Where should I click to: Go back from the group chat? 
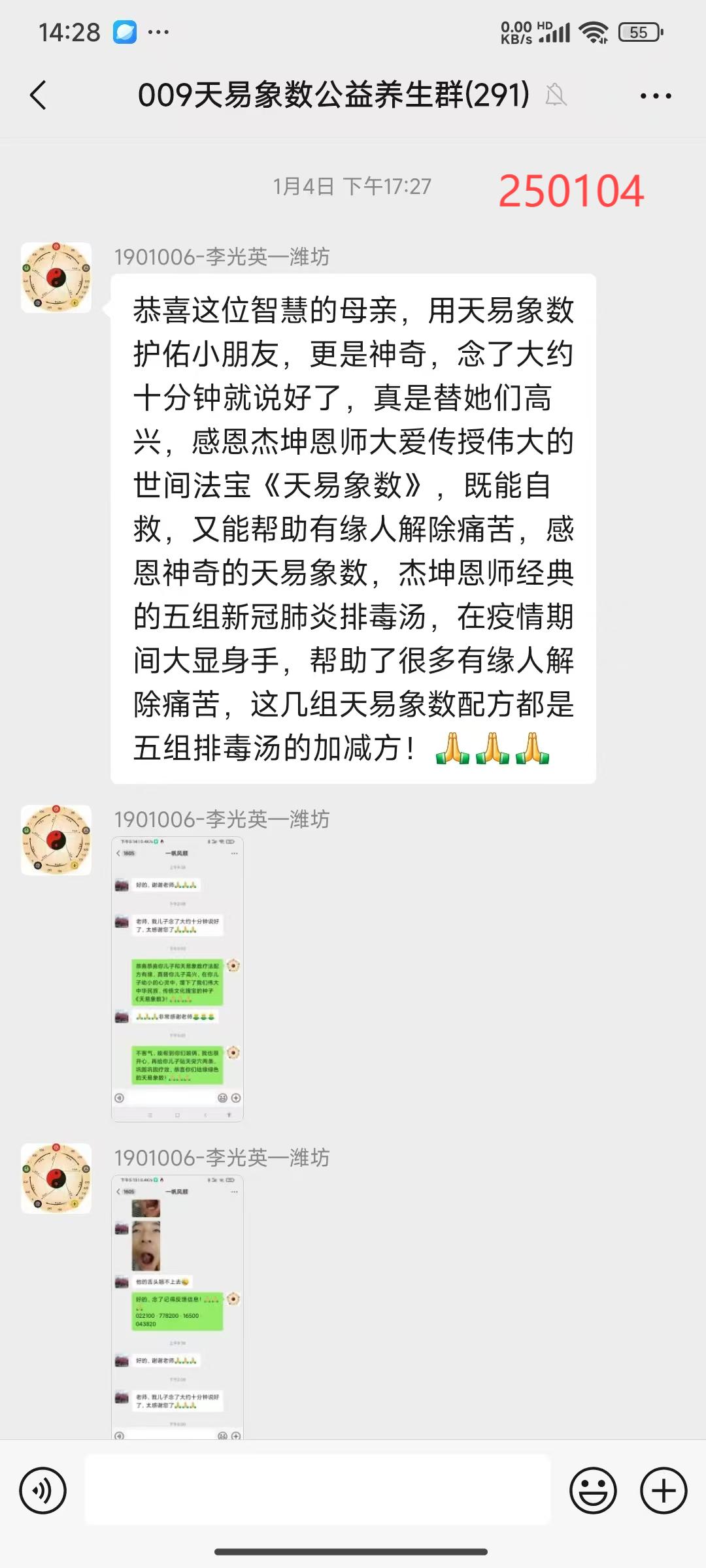[x=39, y=95]
